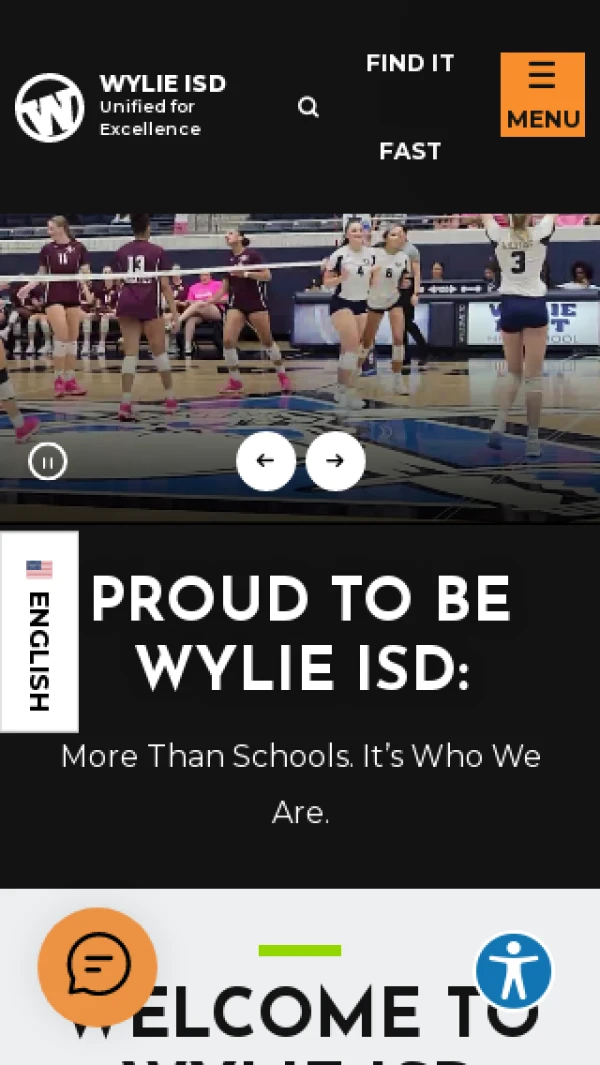
Task: Open the accessibility options widget
Action: coord(514,971)
